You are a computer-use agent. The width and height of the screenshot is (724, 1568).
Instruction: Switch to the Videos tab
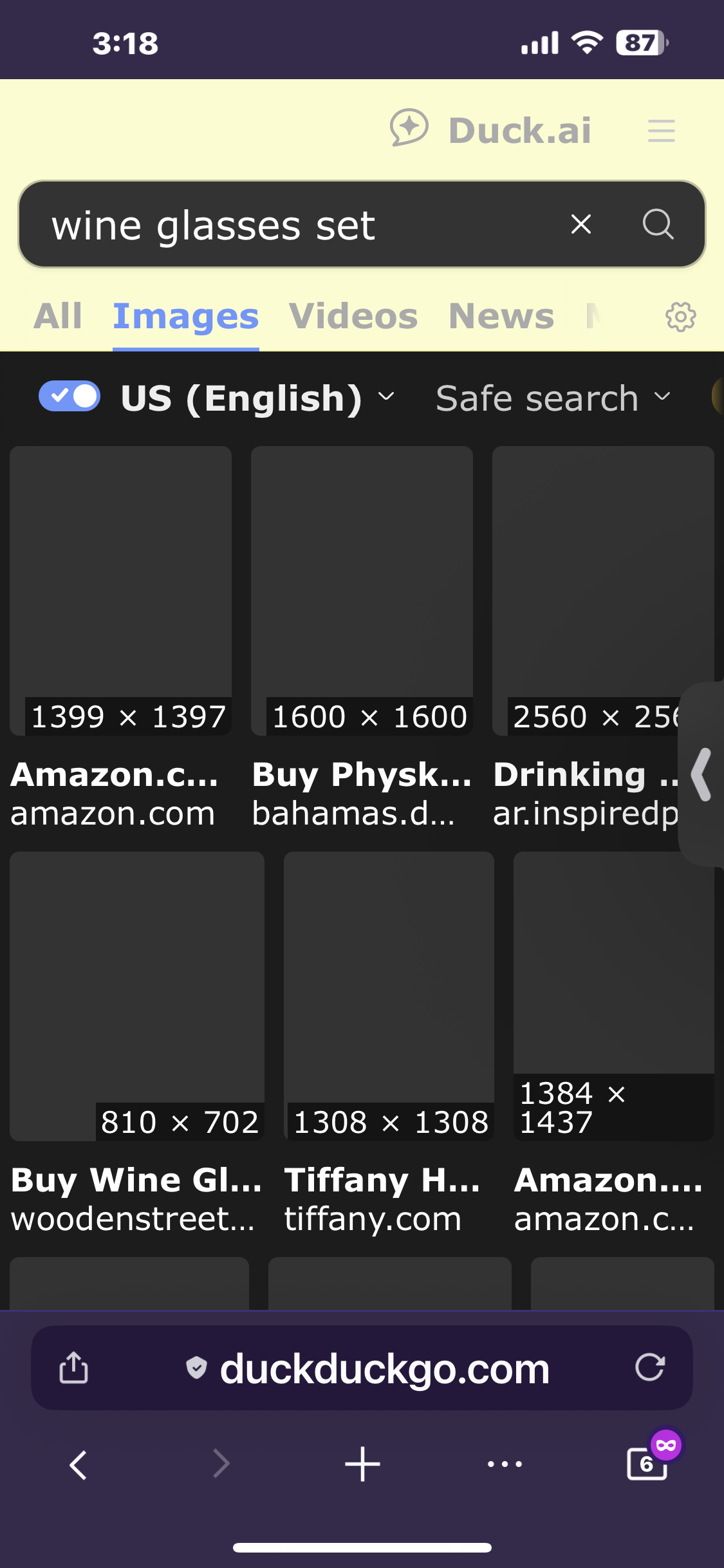pos(353,316)
